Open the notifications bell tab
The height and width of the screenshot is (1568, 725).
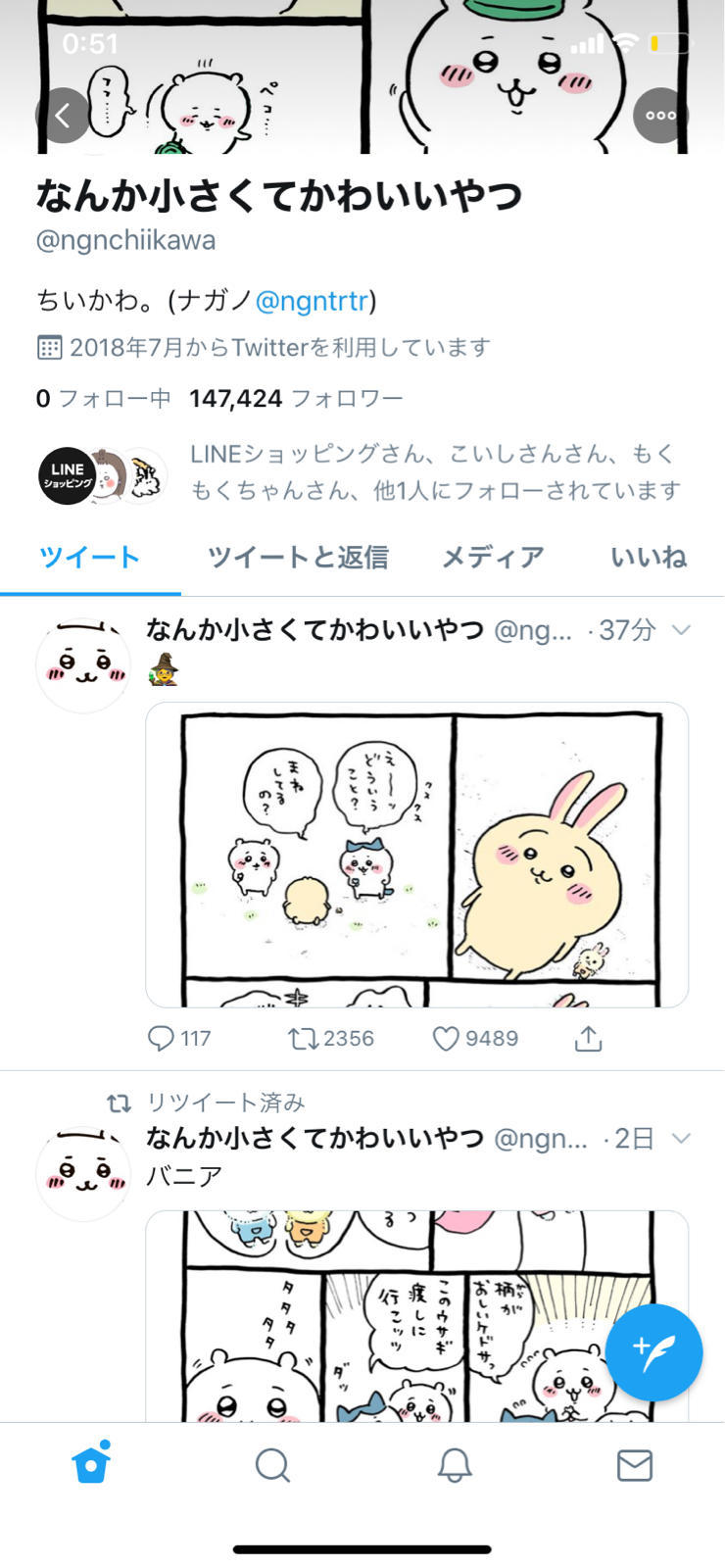(x=454, y=1466)
